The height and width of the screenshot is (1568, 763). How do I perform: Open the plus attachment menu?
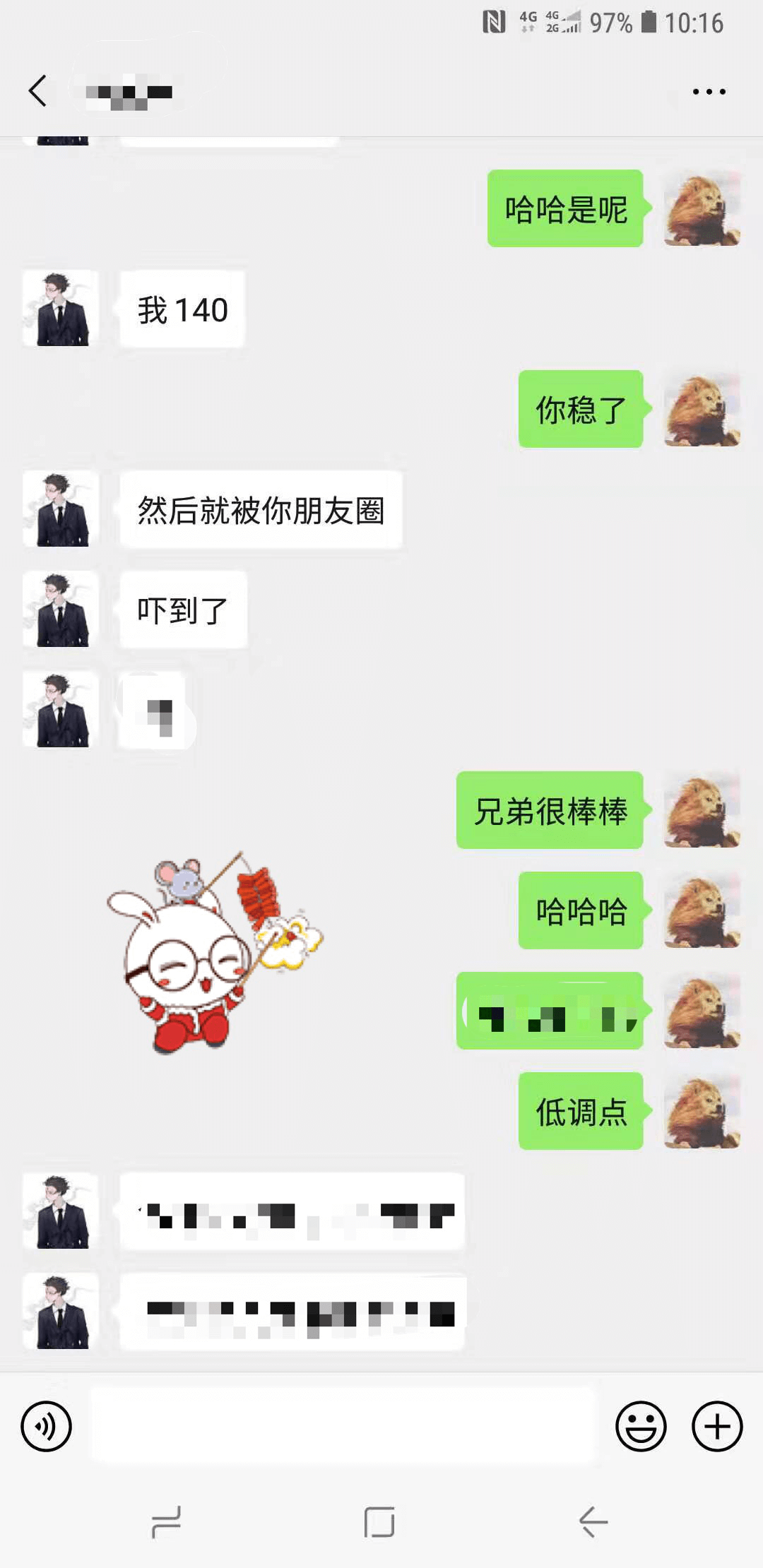716,1426
